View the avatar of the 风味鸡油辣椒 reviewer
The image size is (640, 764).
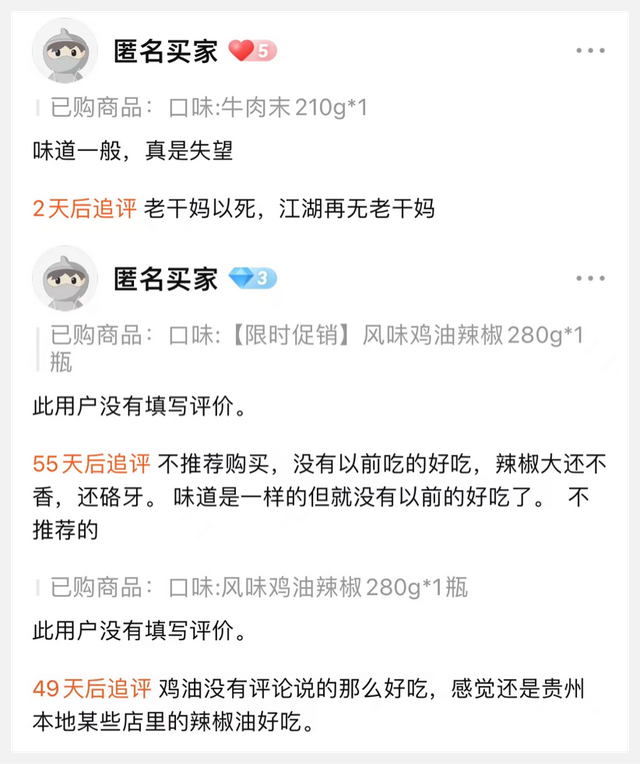(x=66, y=279)
